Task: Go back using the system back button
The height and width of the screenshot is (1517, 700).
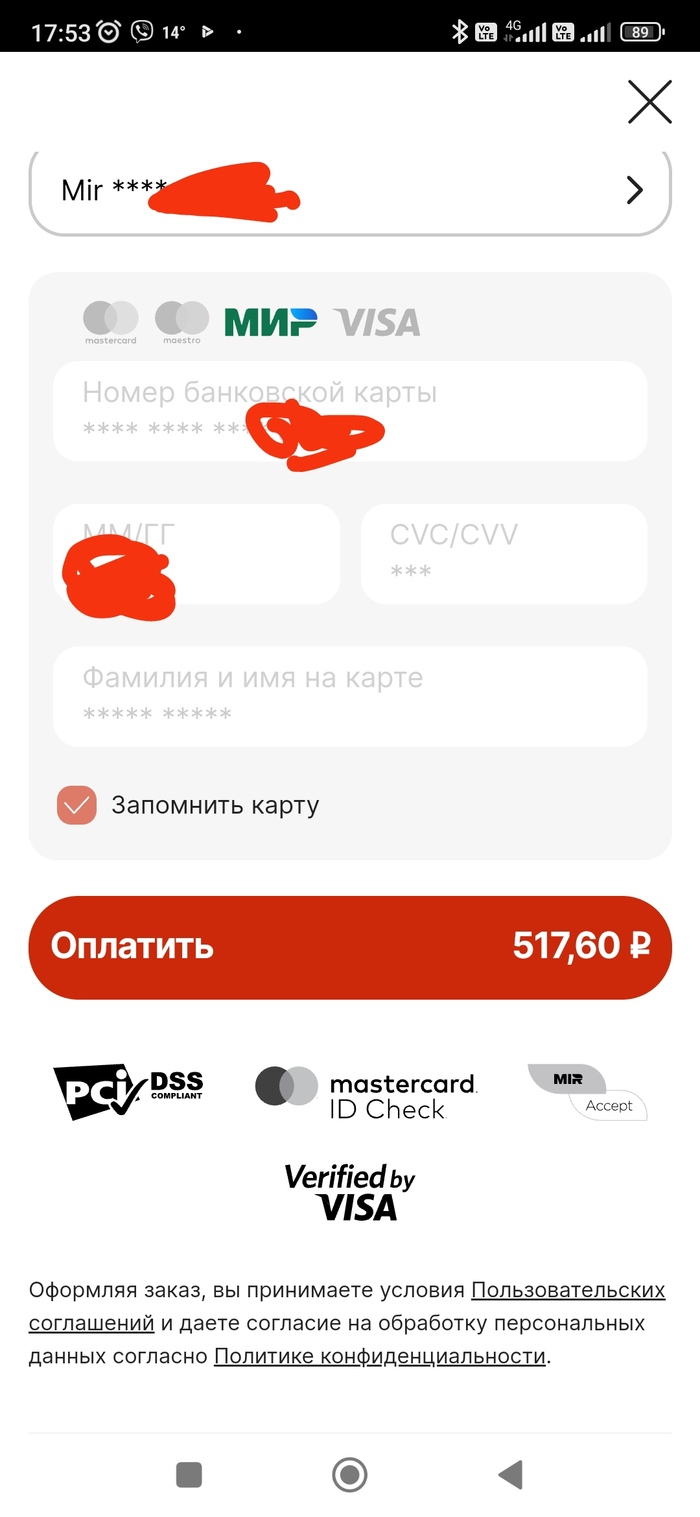Action: (x=510, y=1474)
